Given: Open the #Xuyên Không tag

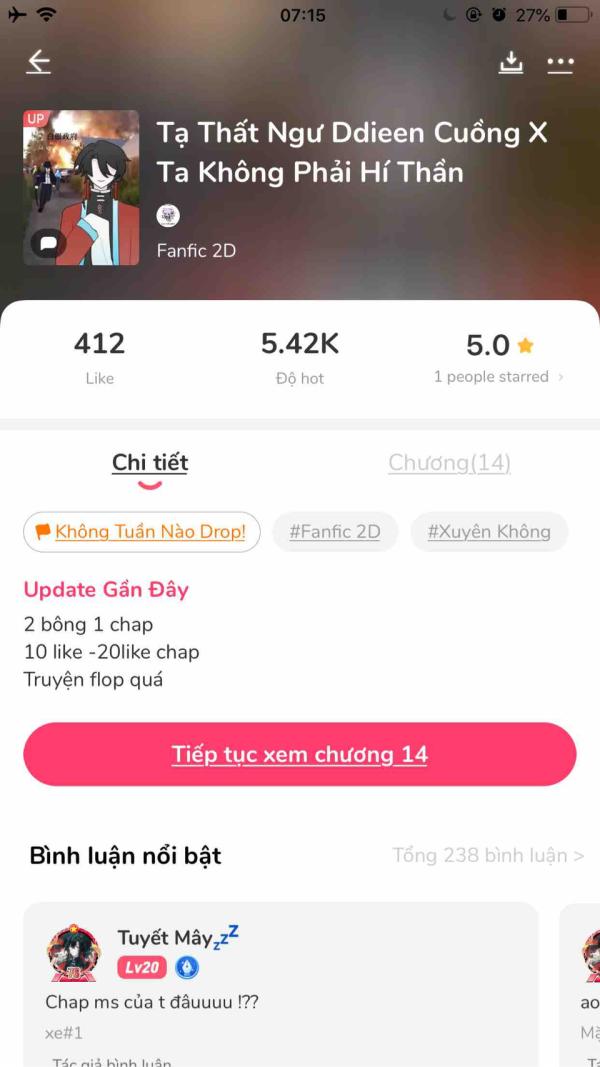Looking at the screenshot, I should pyautogui.click(x=489, y=532).
